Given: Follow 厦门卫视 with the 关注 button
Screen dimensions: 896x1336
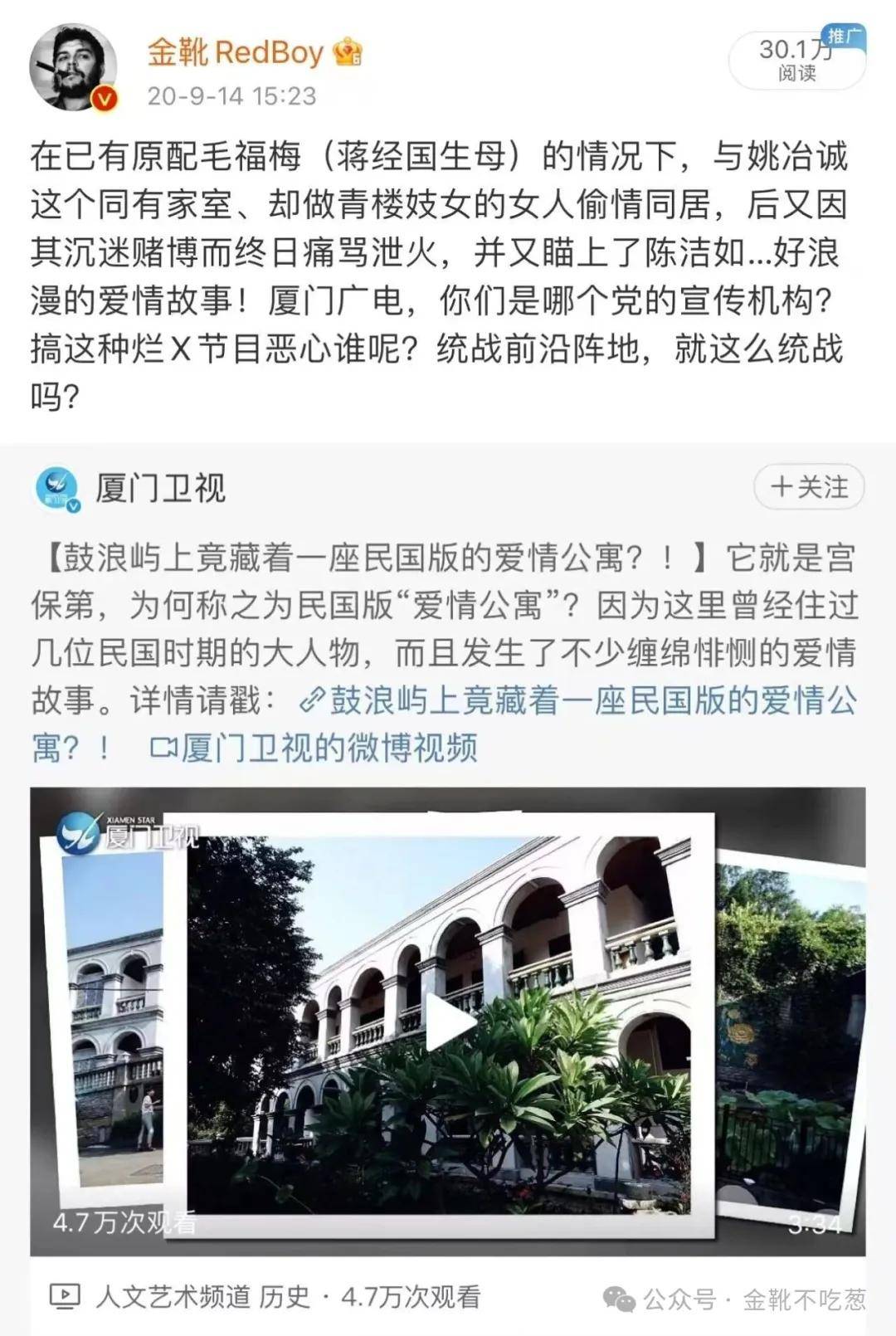Looking at the screenshot, I should point(809,487).
